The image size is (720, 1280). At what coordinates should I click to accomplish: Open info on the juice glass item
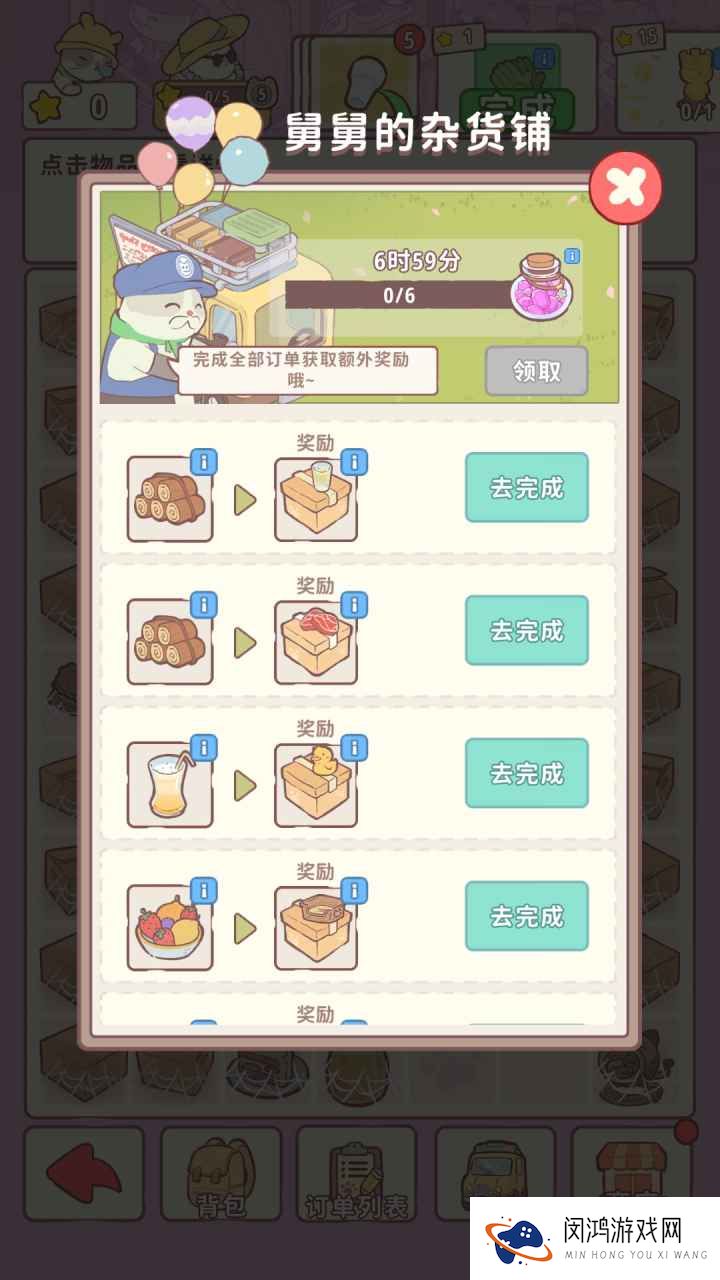pyautogui.click(x=204, y=747)
